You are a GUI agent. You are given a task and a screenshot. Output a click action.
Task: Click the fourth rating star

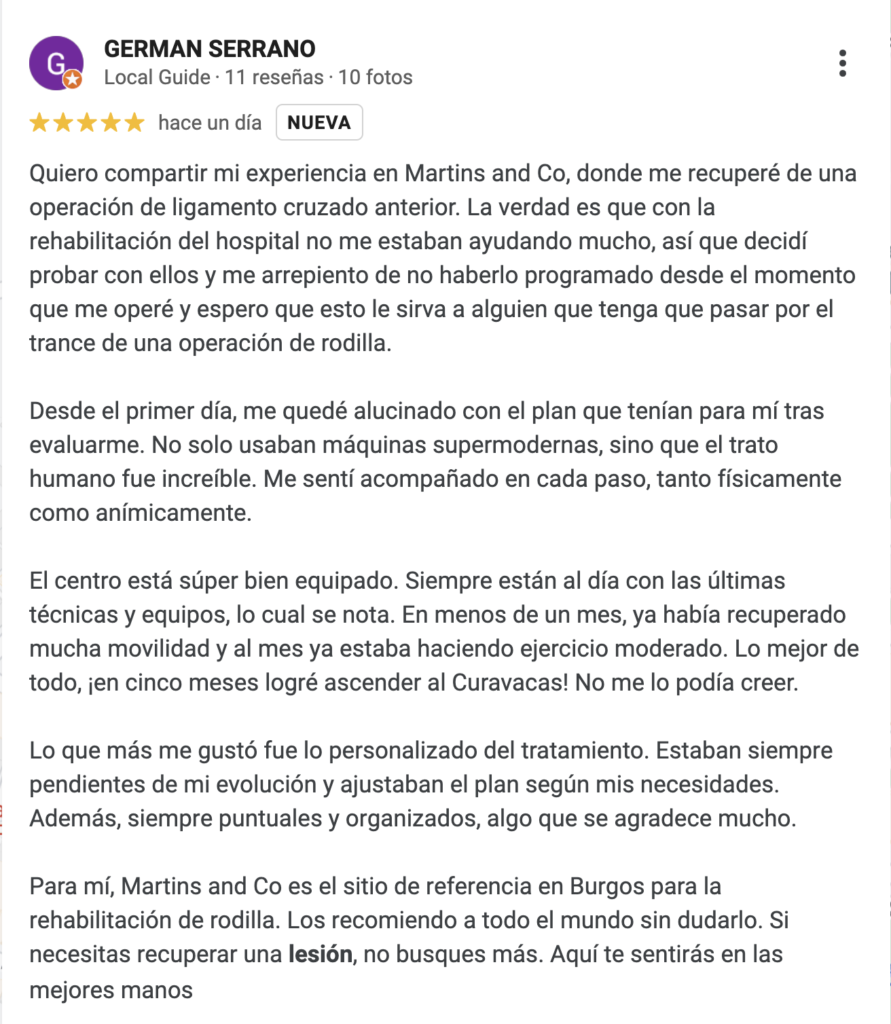click(112, 121)
